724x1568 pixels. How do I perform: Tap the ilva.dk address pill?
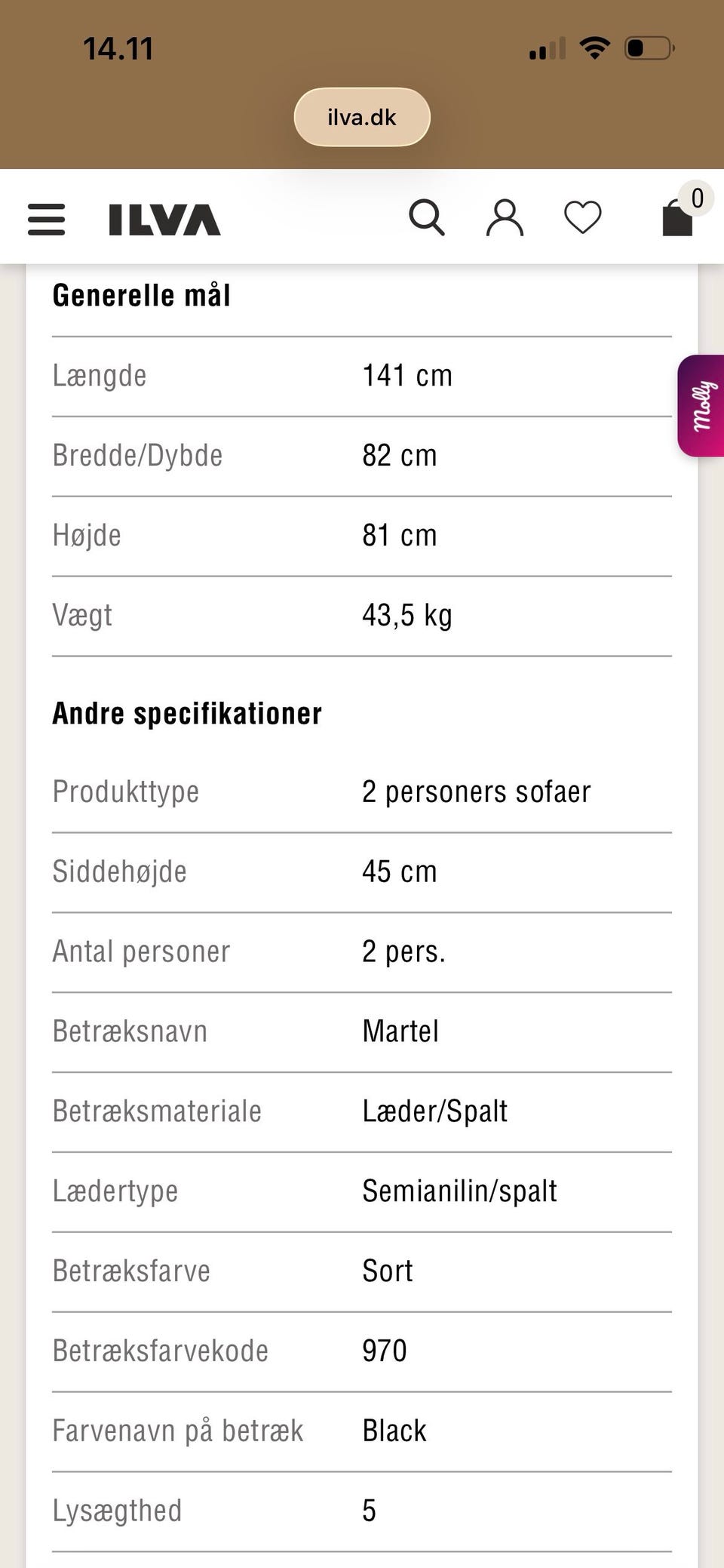(361, 116)
